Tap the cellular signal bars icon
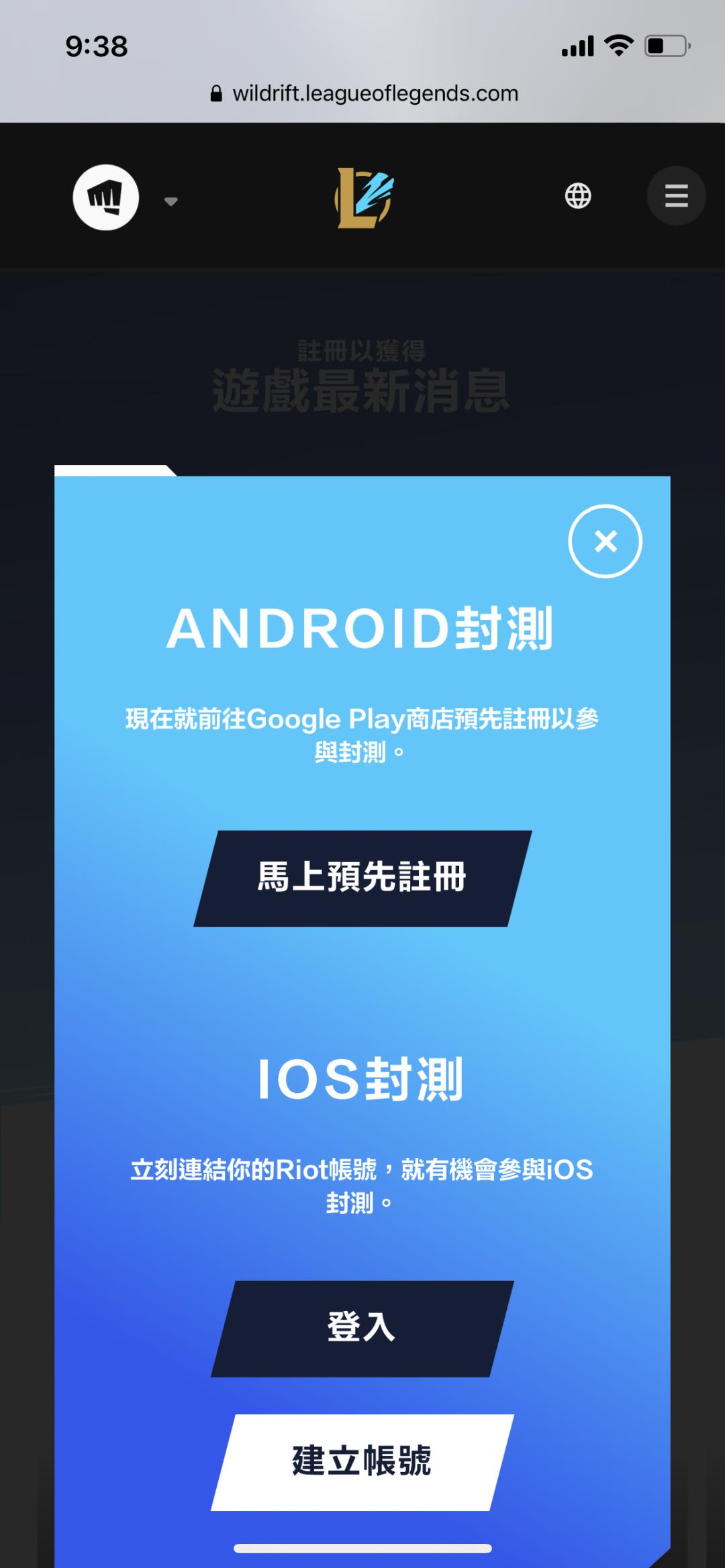The height and width of the screenshot is (1568, 725). tap(579, 44)
